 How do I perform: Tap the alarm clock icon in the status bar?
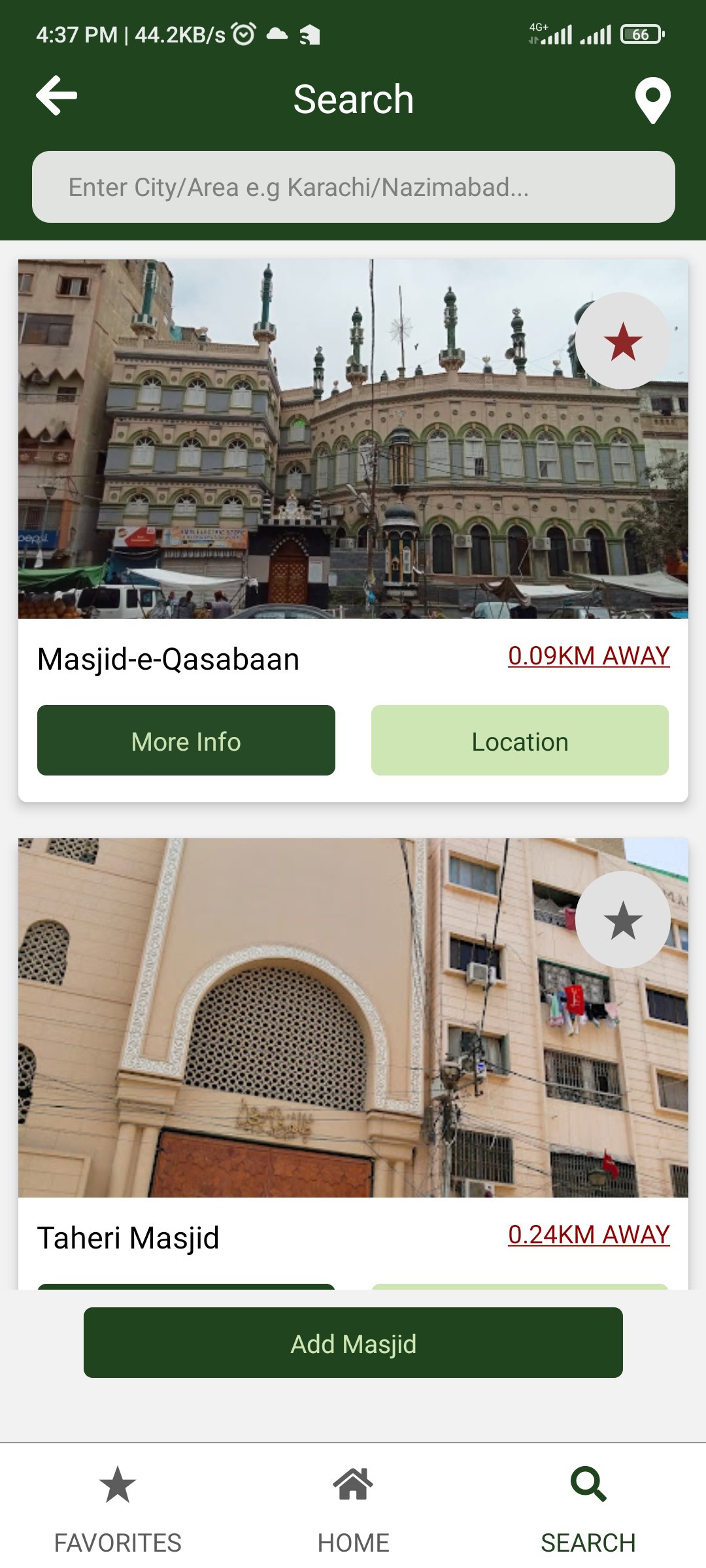(x=243, y=34)
